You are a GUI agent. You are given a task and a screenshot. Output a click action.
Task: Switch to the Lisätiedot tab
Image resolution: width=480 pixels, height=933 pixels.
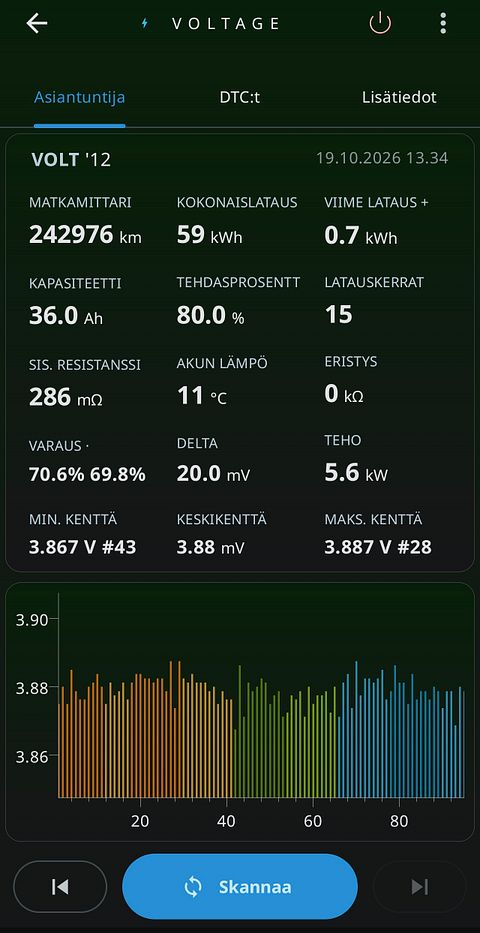pos(399,98)
